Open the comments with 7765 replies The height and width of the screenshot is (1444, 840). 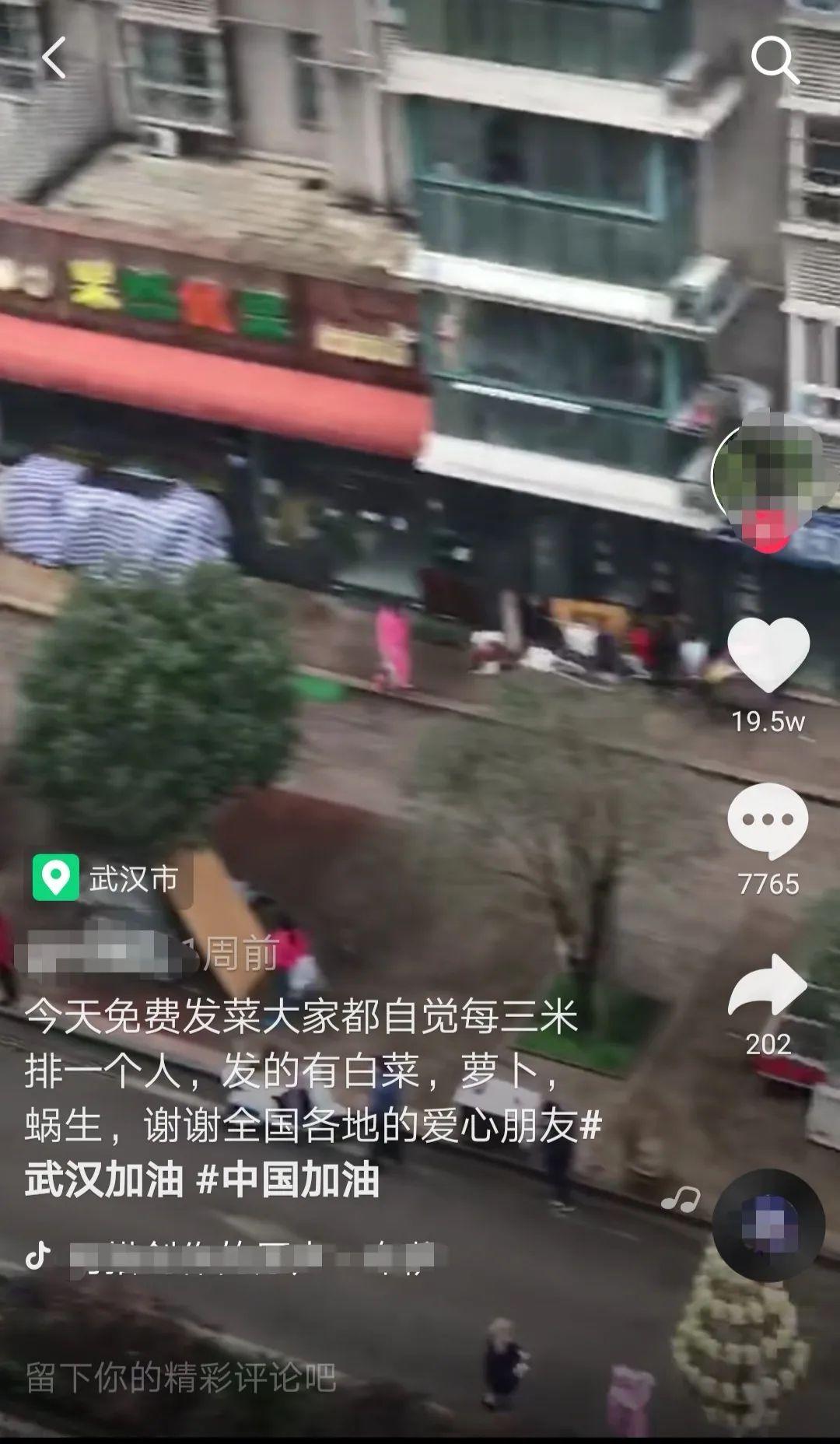coord(768,822)
